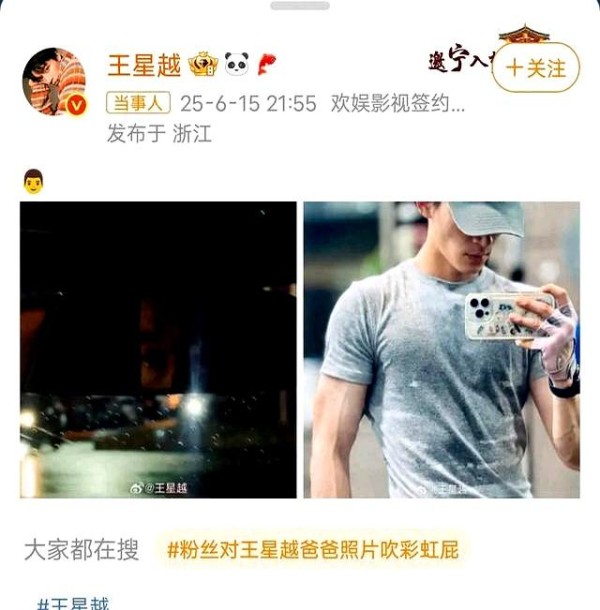Open 王星越's profile avatar
Image resolution: width=600 pixels, height=610 pixels.
tap(54, 81)
